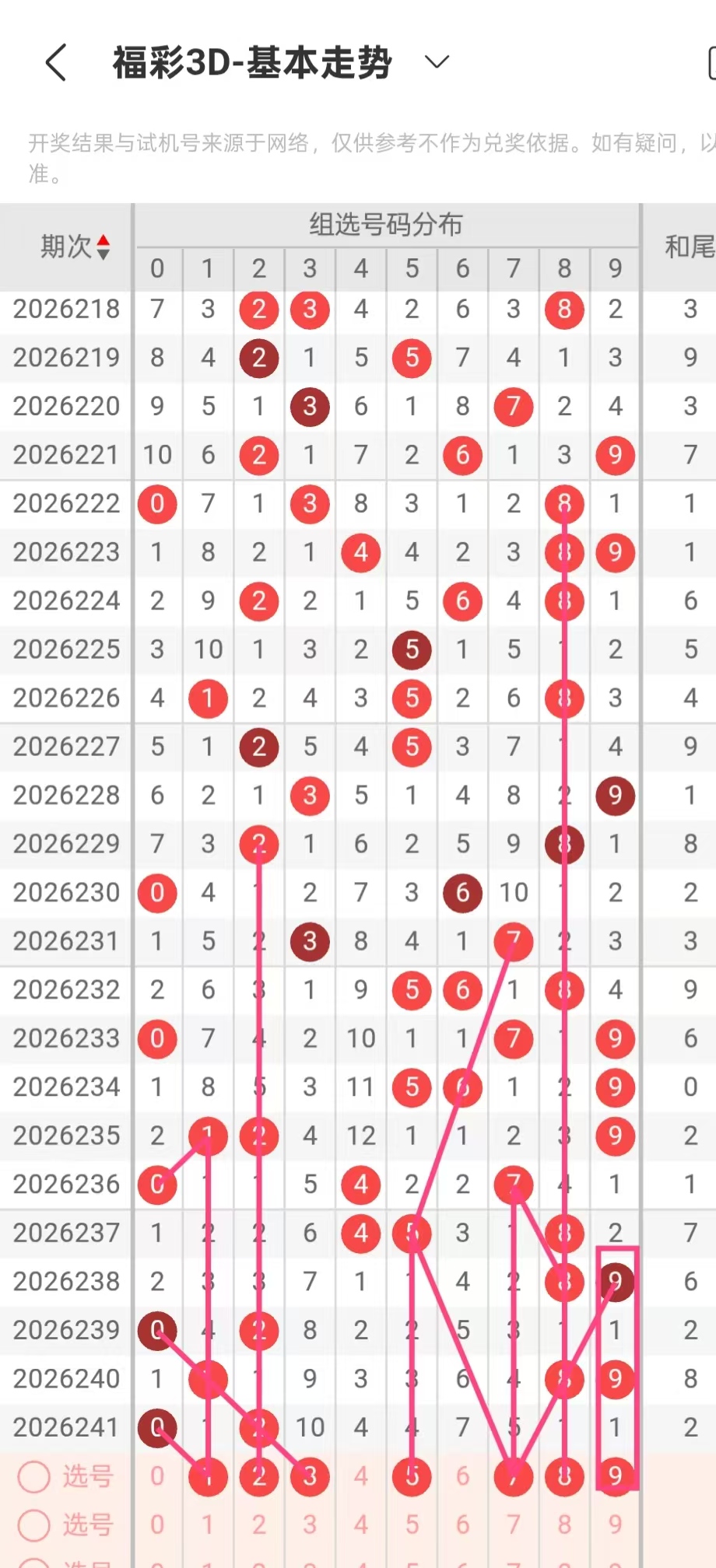Deselect highlighted 9 in the first 选号 row
716x1568 pixels.
615,1476
